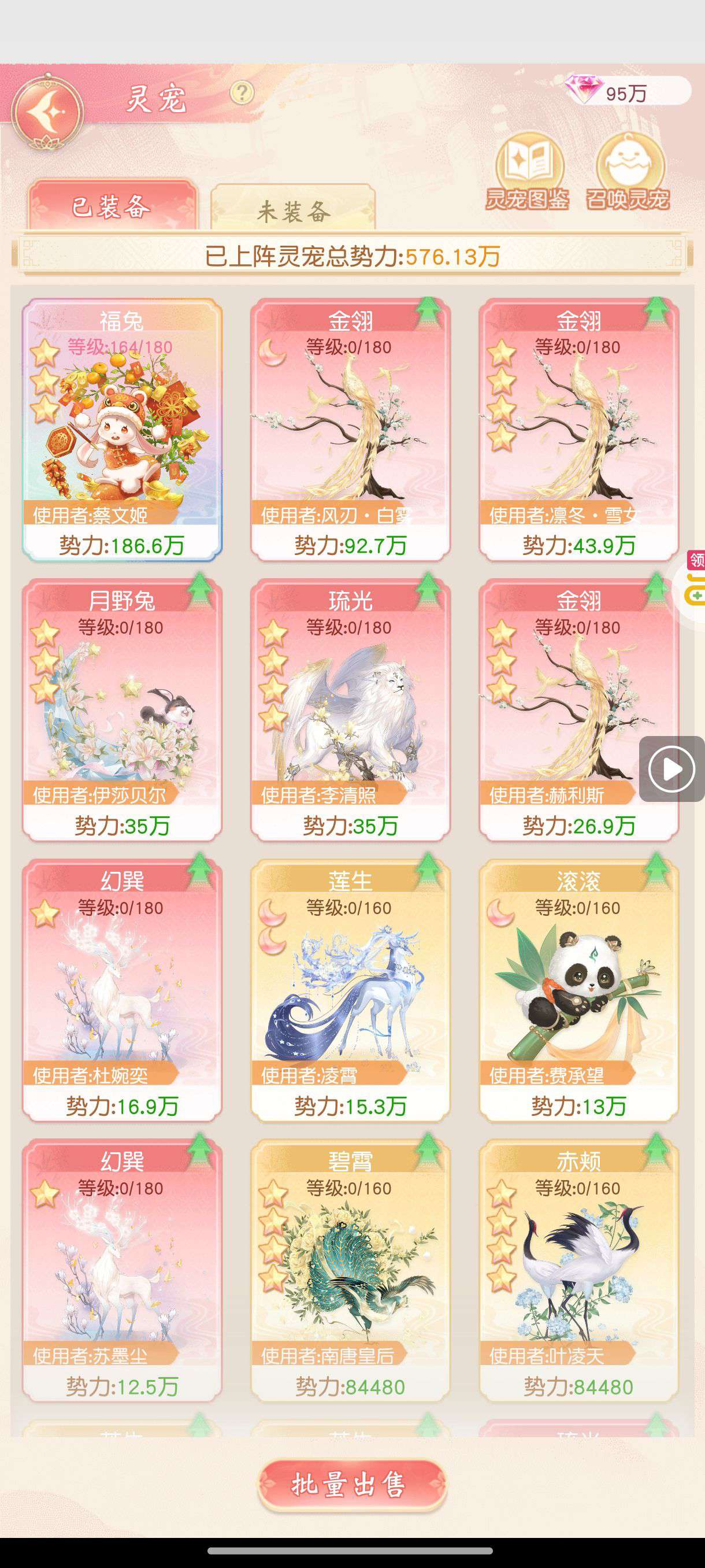Switch to the 未装备 tab
The image size is (705, 1568).
coord(292,210)
